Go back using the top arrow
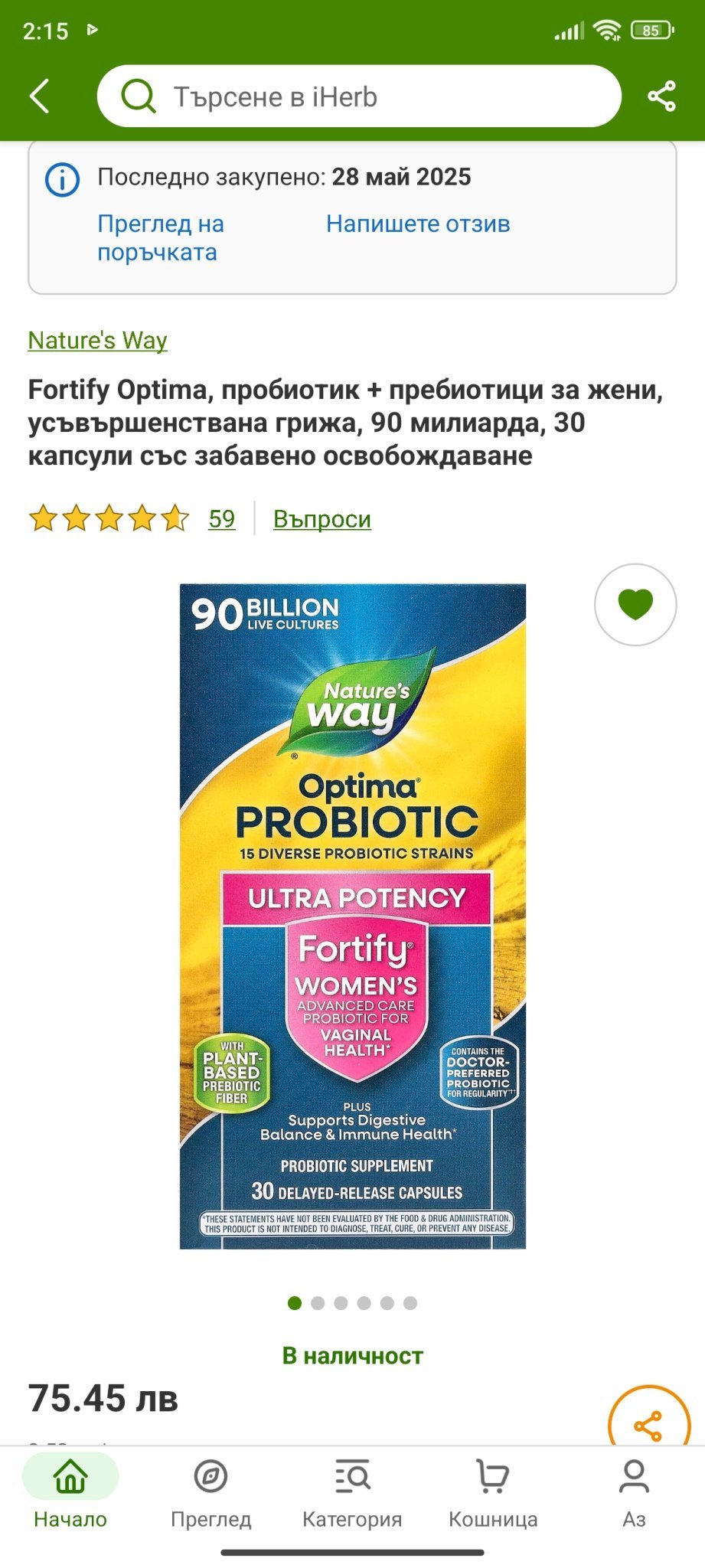Screen dimensions: 705x1568 (x=40, y=96)
